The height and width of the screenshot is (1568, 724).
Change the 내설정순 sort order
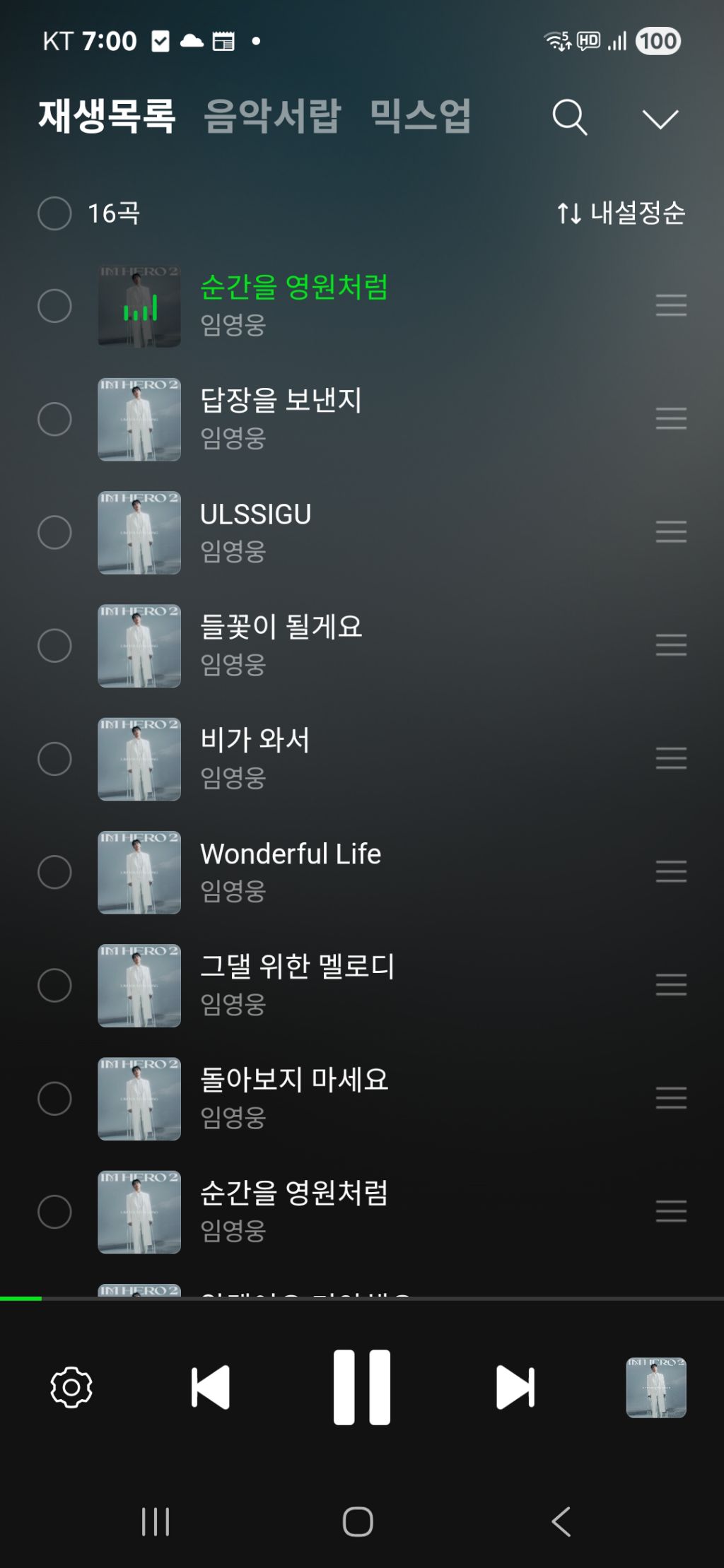[621, 213]
